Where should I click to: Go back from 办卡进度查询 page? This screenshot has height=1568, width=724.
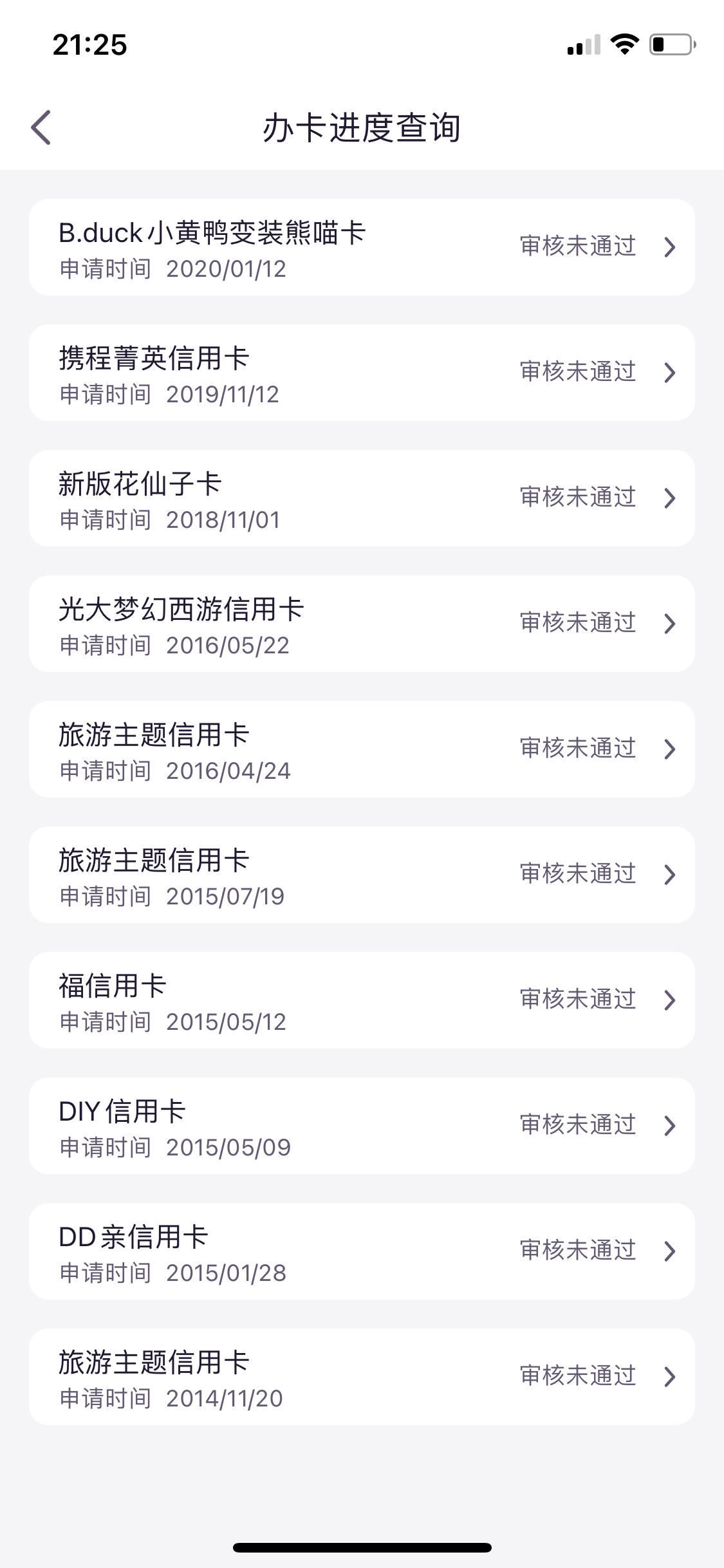pyautogui.click(x=41, y=127)
